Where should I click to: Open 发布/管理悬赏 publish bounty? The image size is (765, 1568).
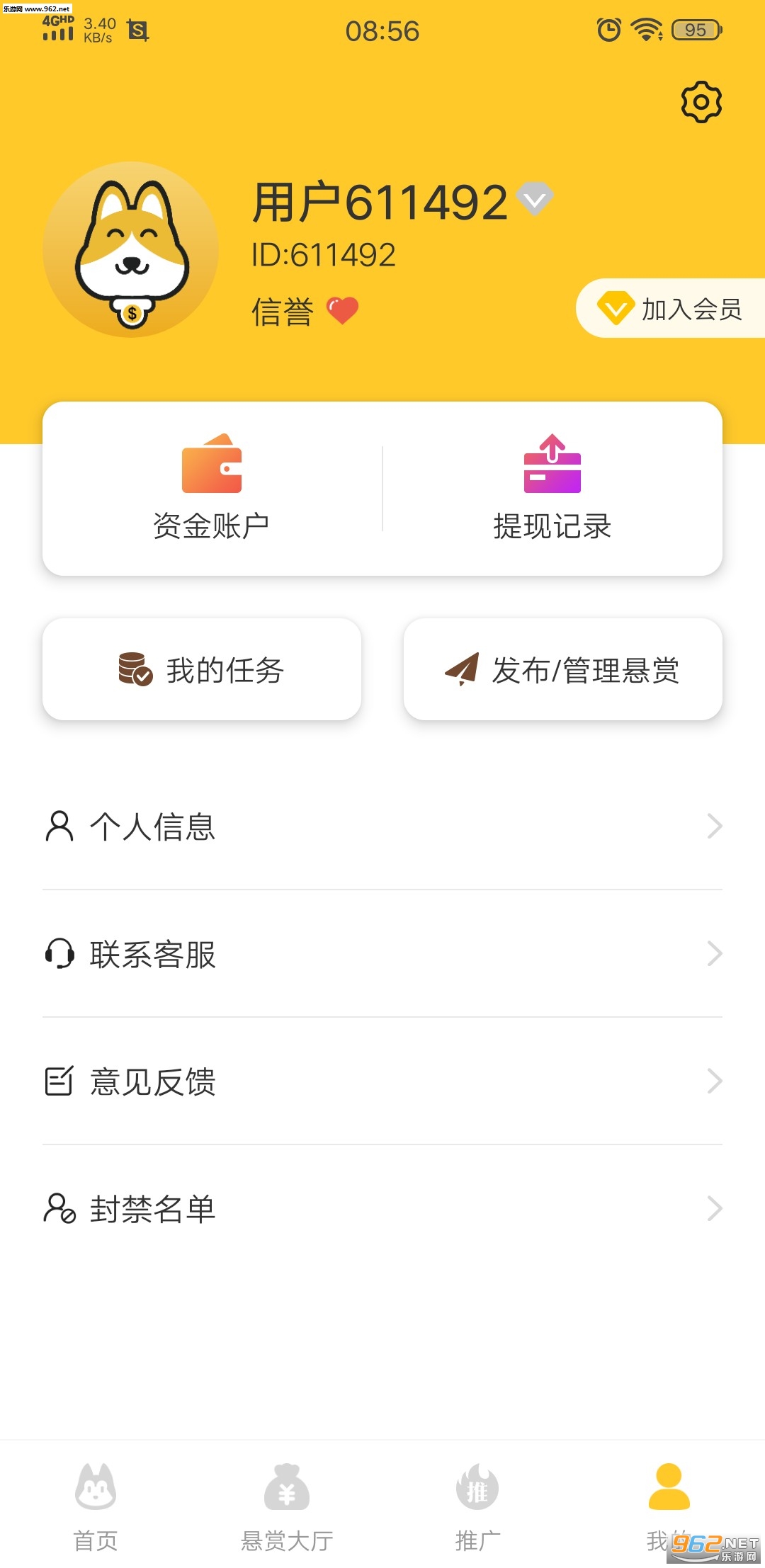click(x=563, y=670)
